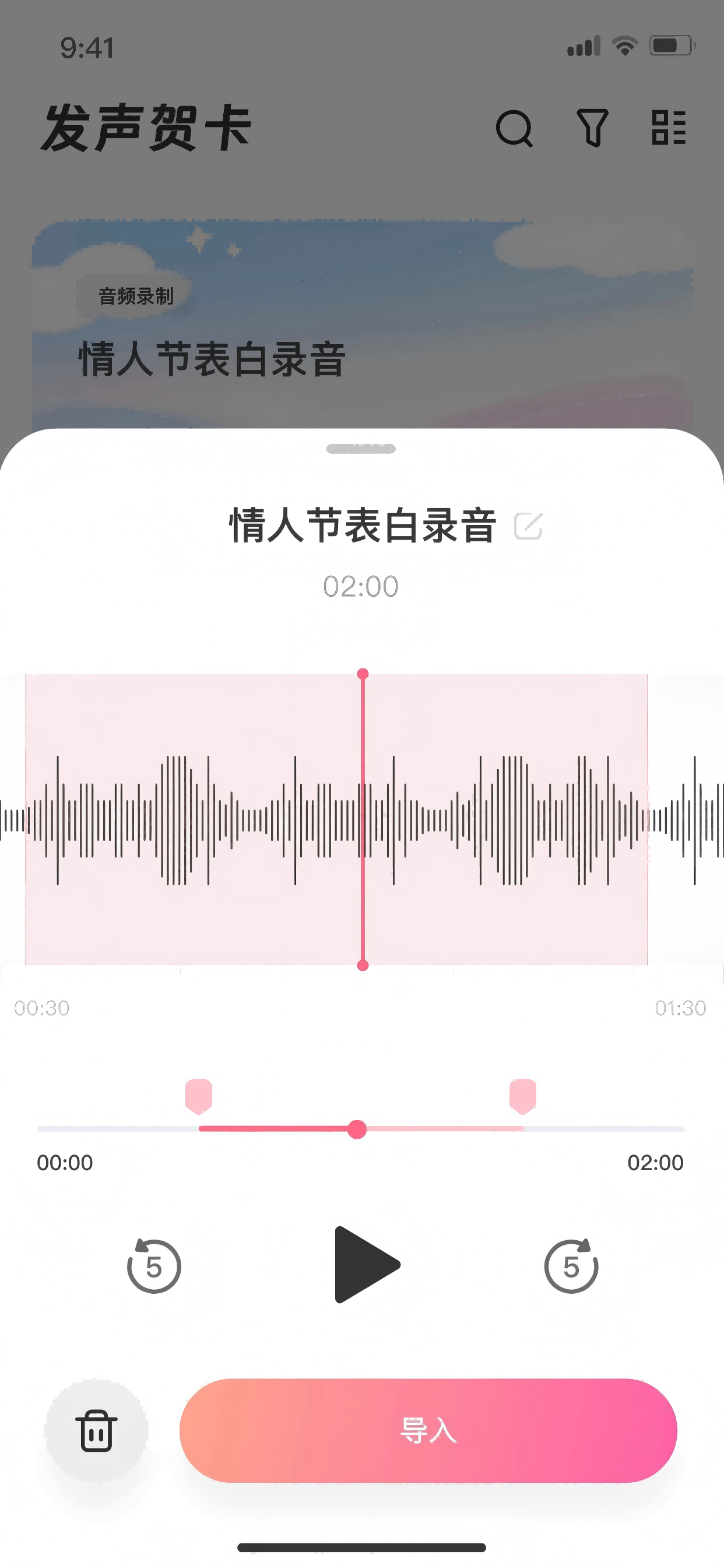This screenshot has height=1568, width=724.
Task: Rewind playback 5 seconds
Action: click(x=154, y=1265)
